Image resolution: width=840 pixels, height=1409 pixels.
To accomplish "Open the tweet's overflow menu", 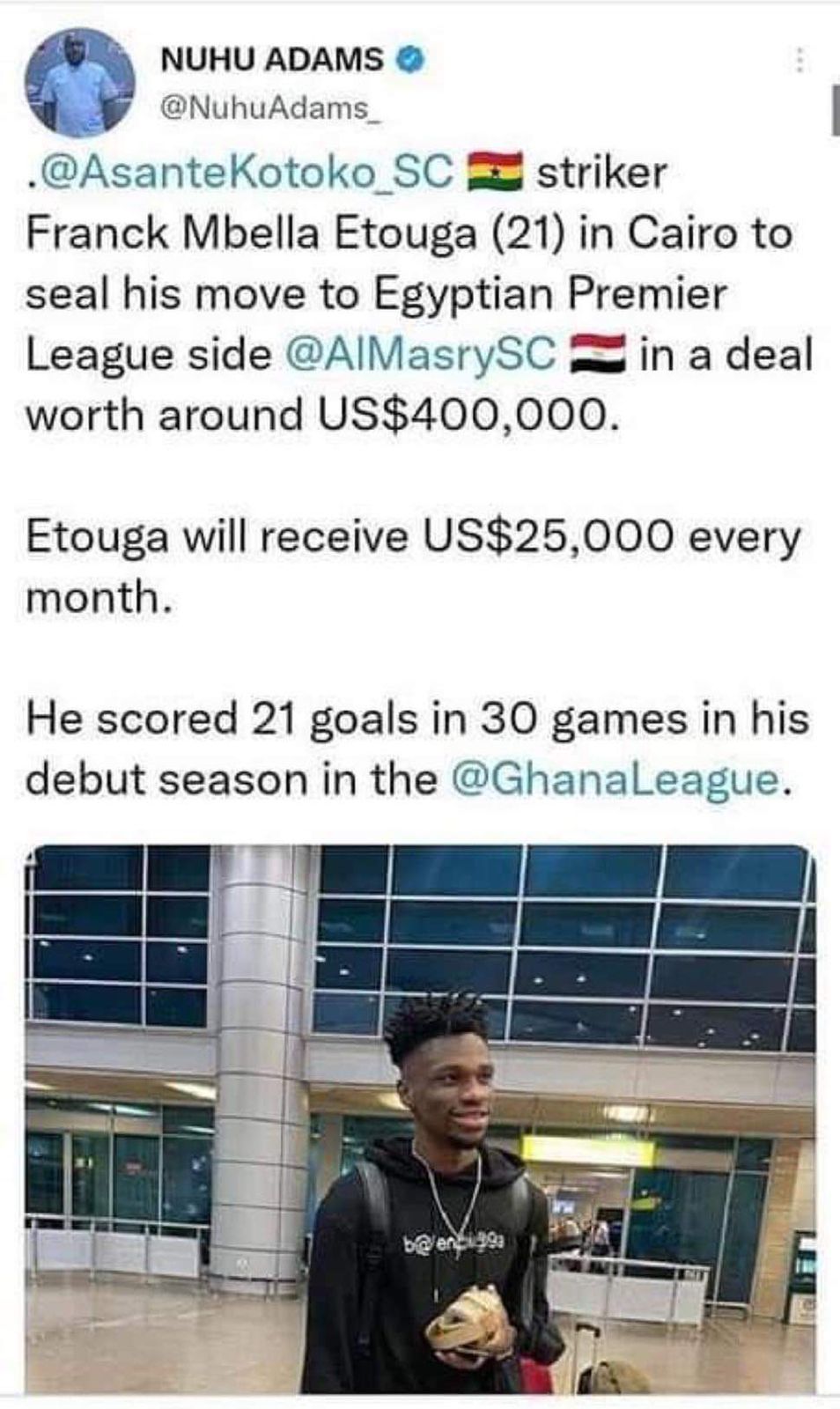I will [799, 60].
